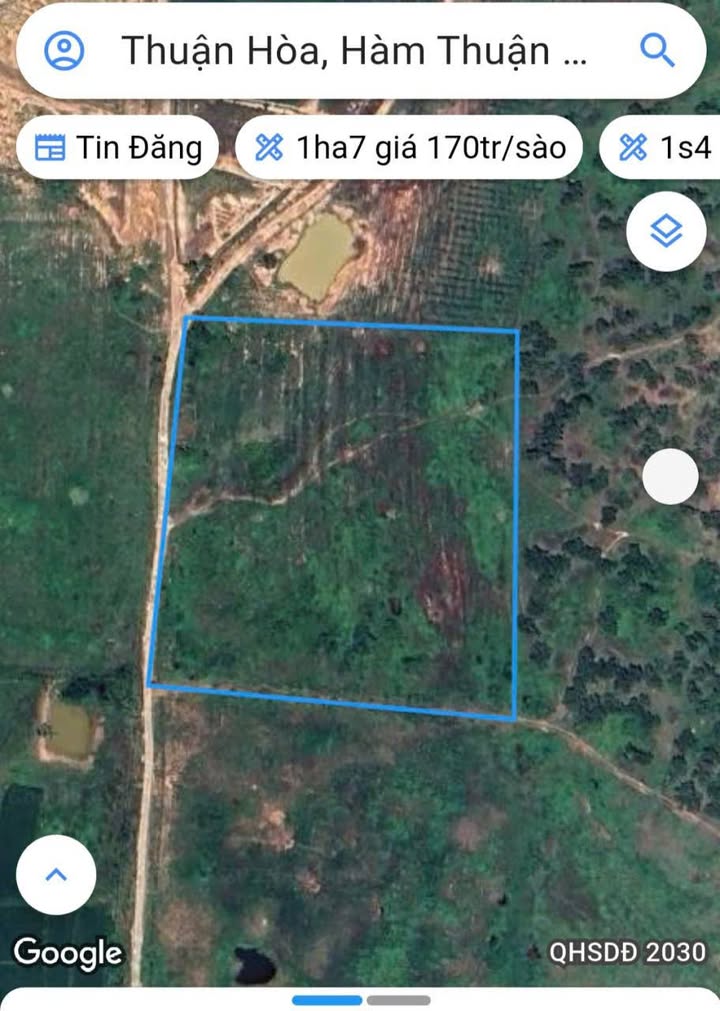
Task: Tap the QHSDĐ 2030 label
Action: [x=627, y=952]
